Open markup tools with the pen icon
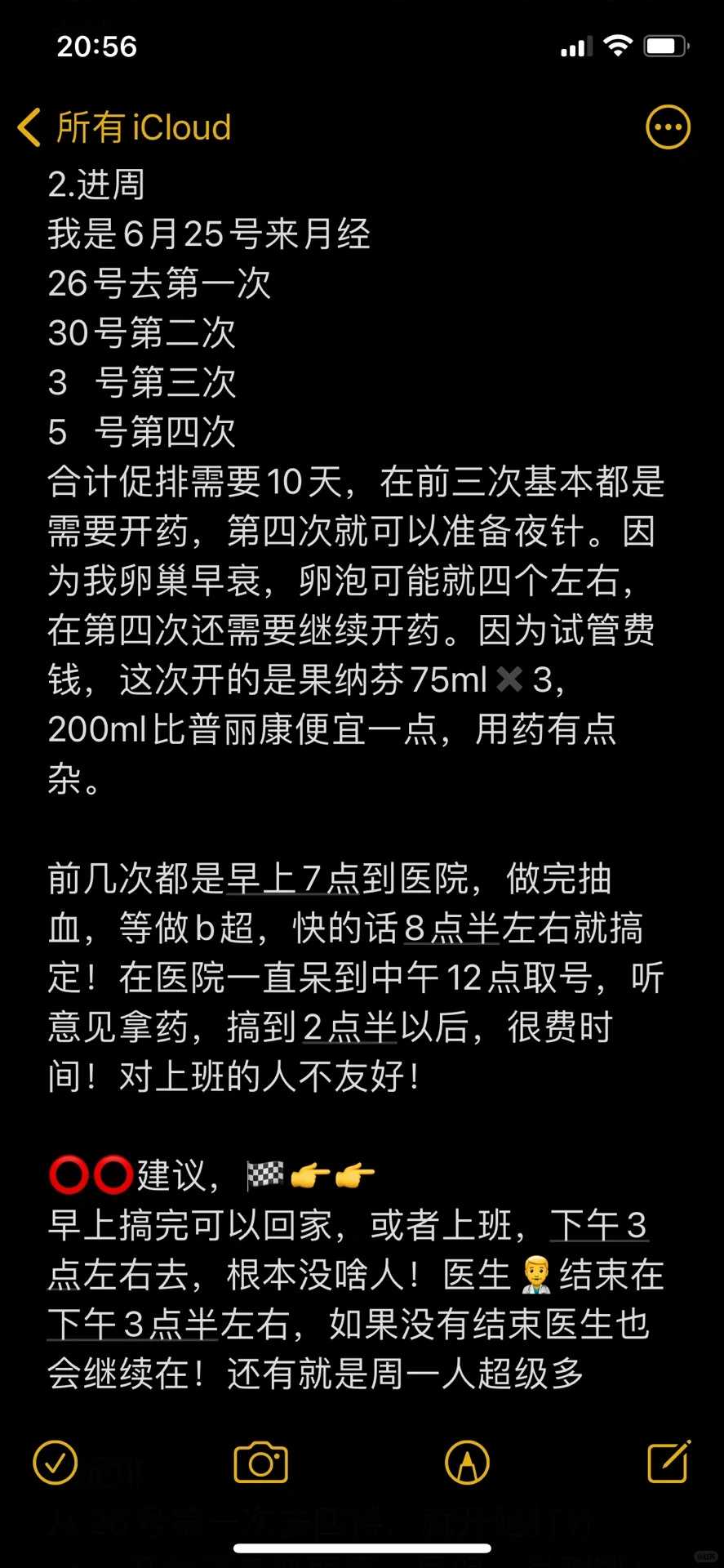This screenshot has height=1568, width=724. [466, 1462]
